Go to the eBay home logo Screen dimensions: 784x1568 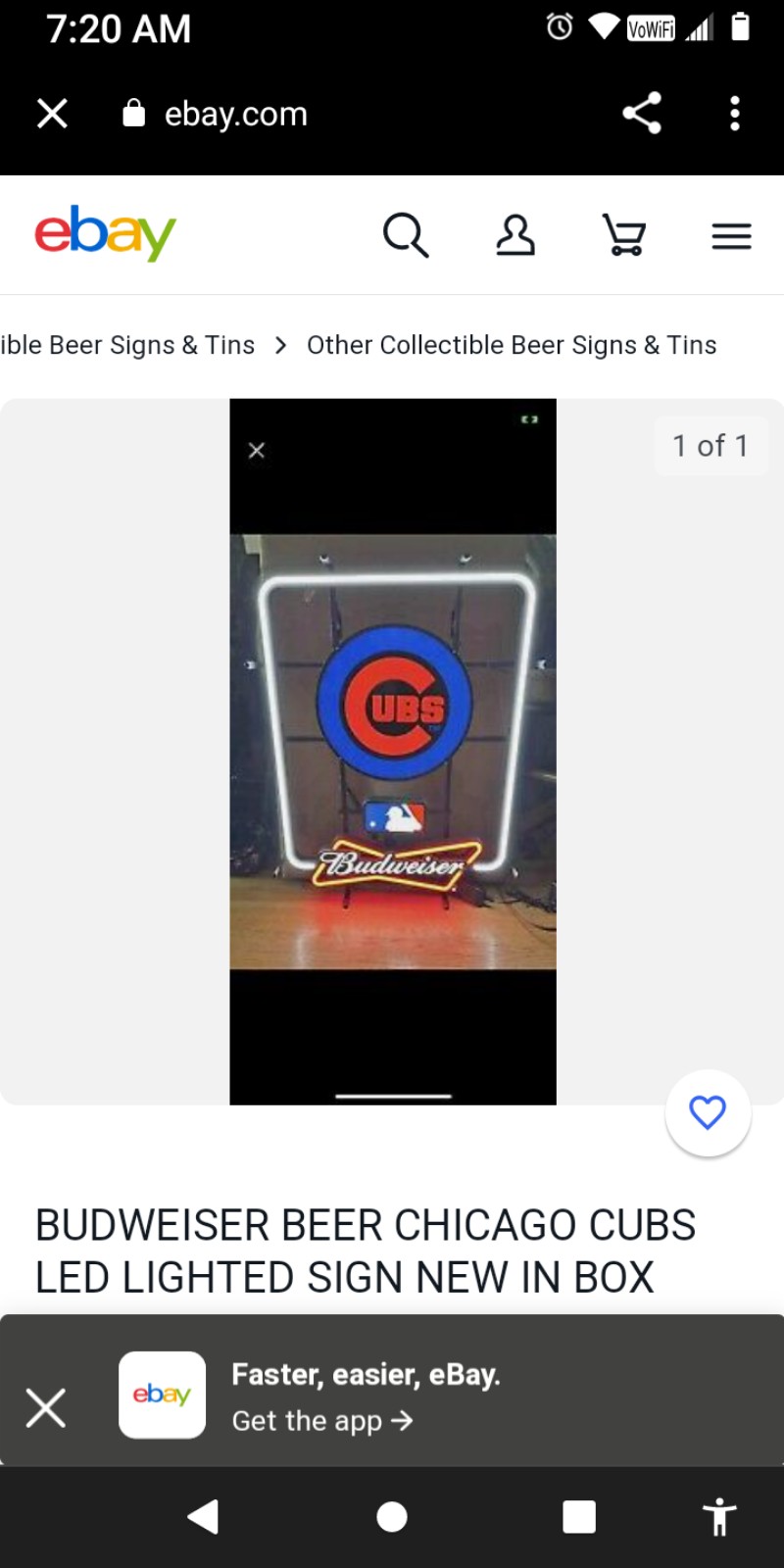(x=105, y=233)
